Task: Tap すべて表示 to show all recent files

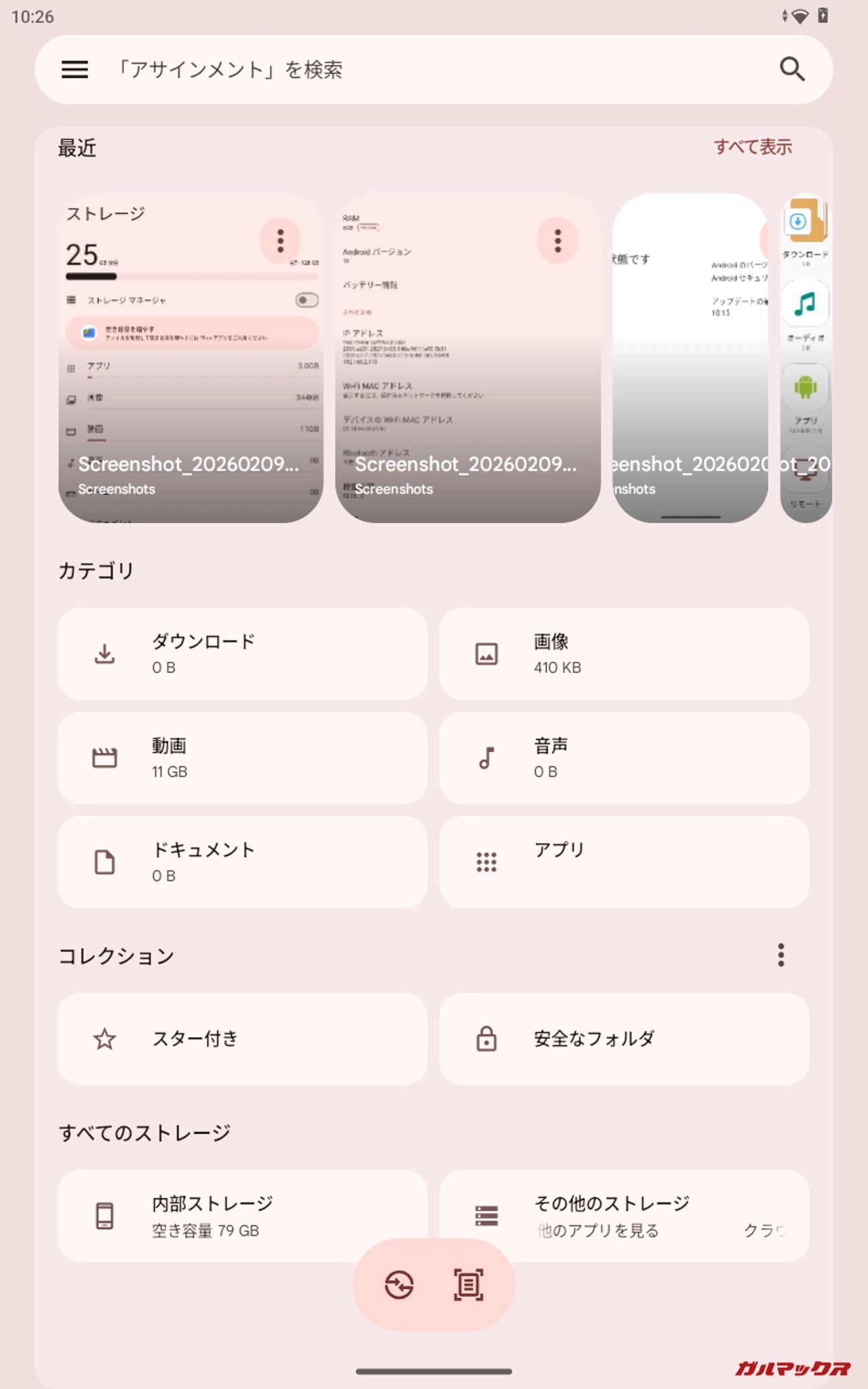Action: 752,146
